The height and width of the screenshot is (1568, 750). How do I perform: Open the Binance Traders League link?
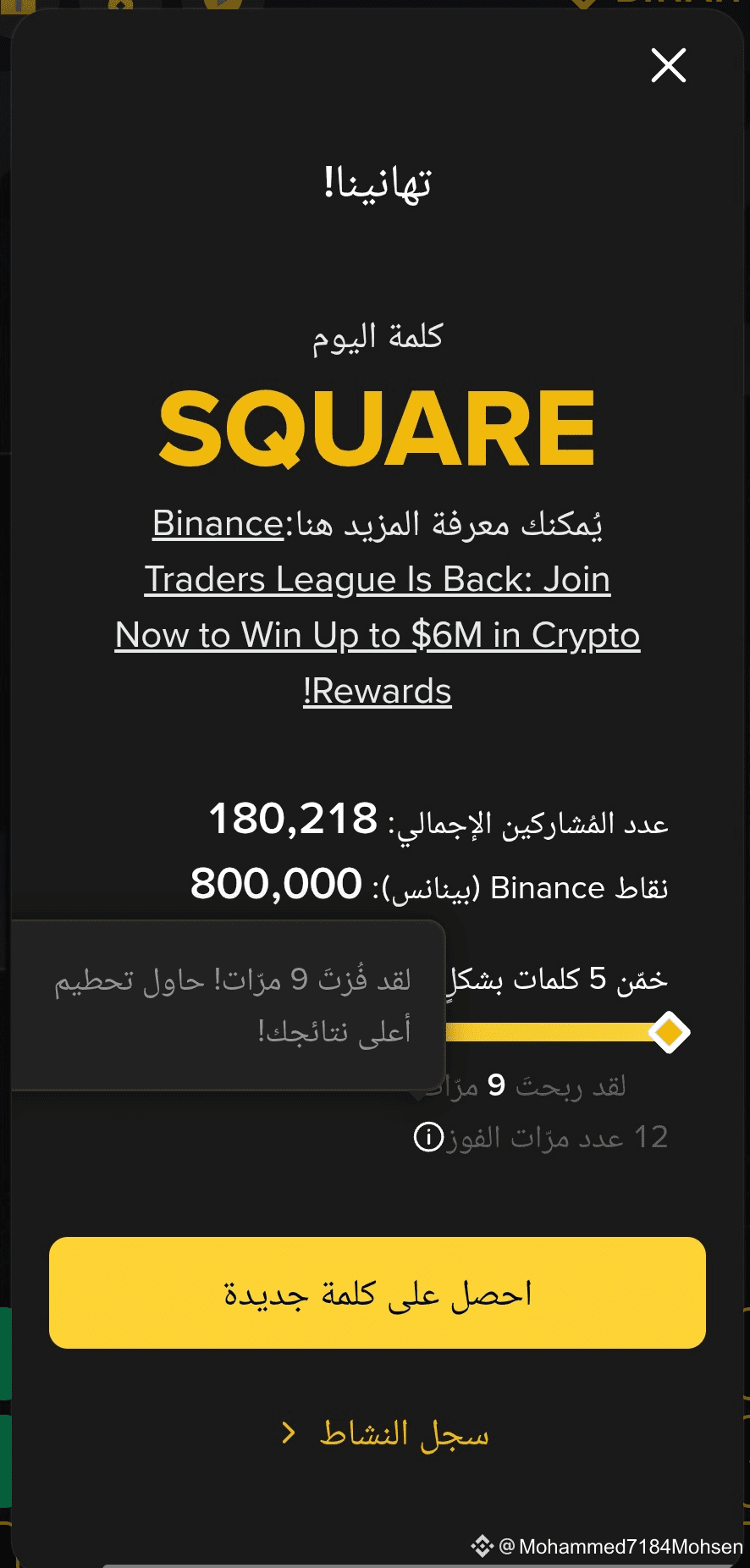378,607
